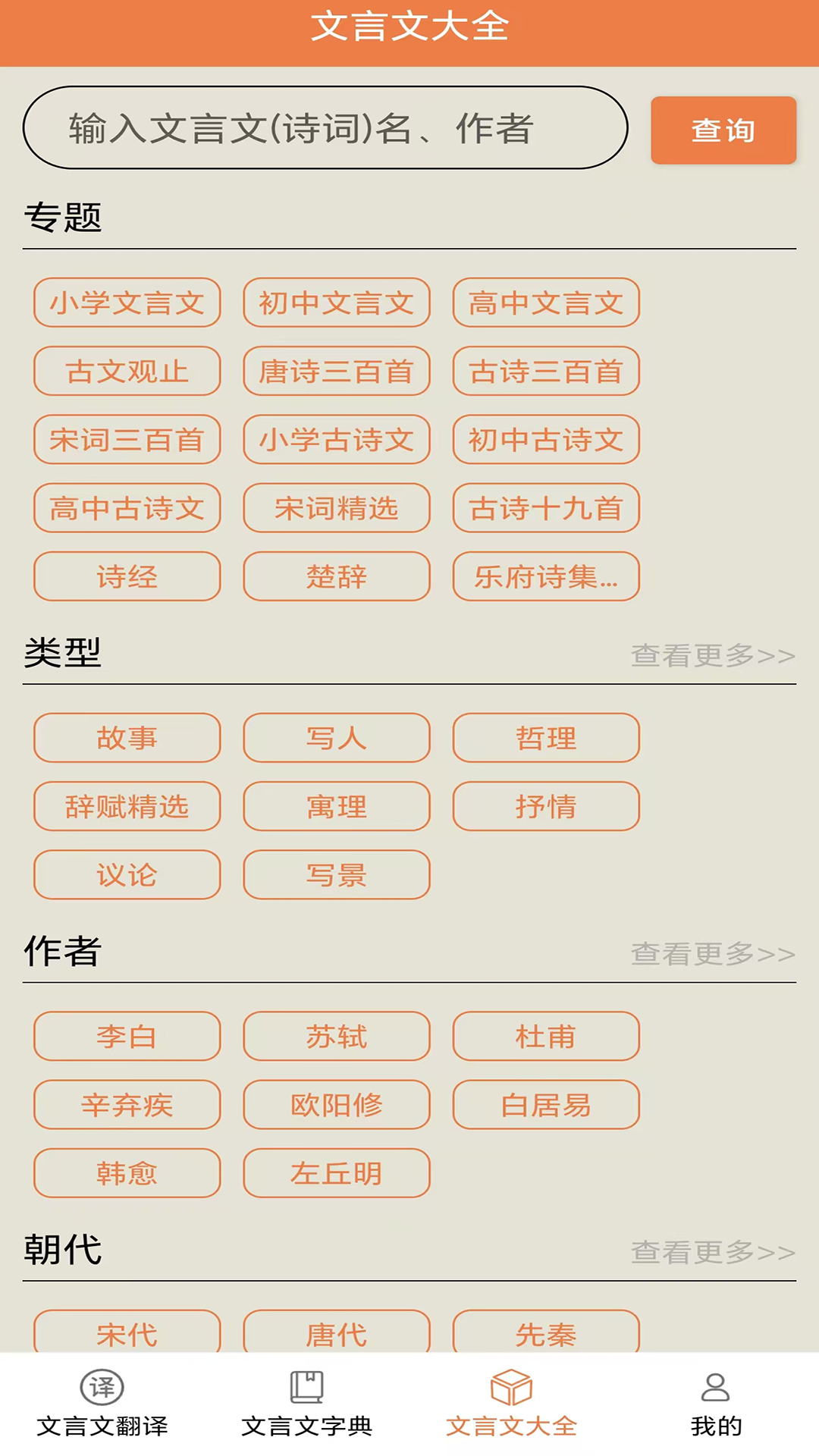
Task: Select the 故事 type tag
Action: [126, 738]
